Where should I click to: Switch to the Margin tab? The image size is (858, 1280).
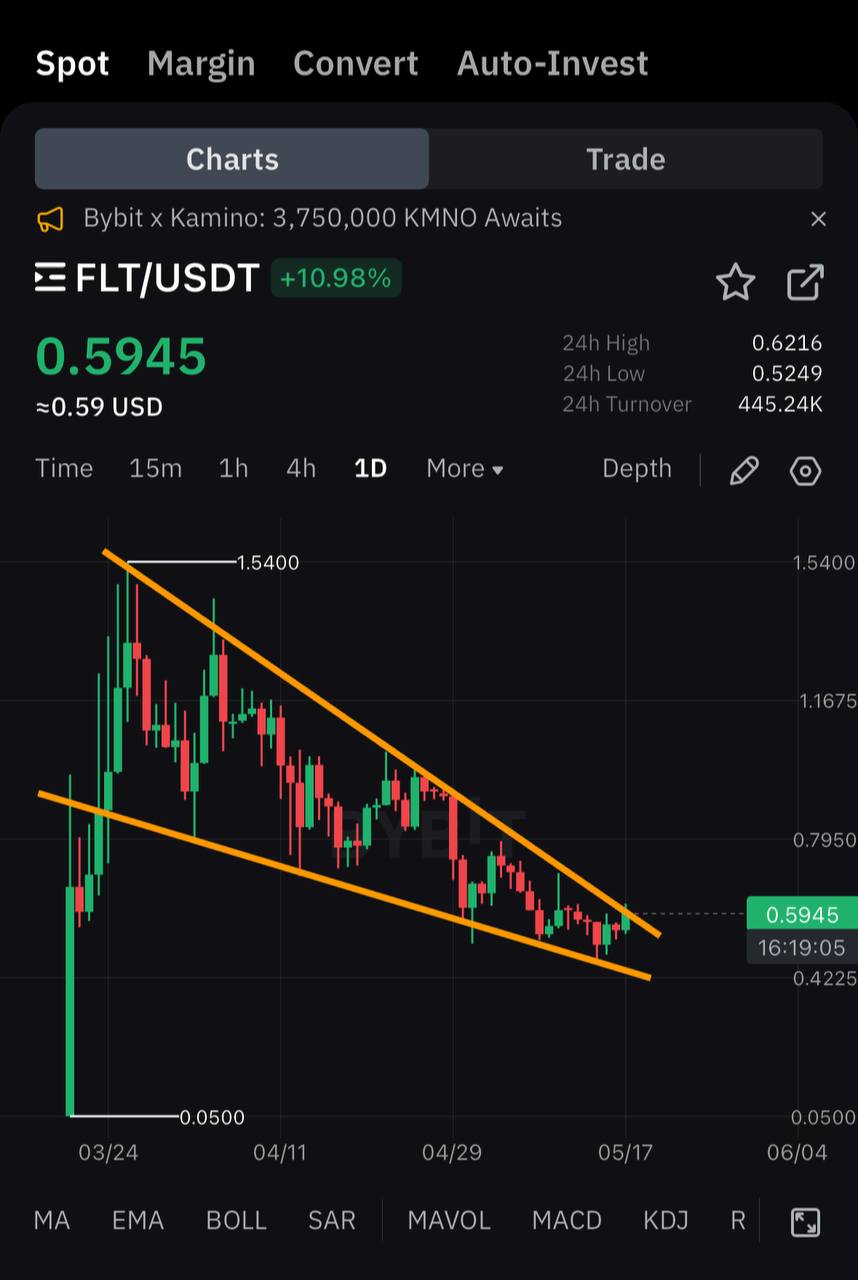coord(201,64)
